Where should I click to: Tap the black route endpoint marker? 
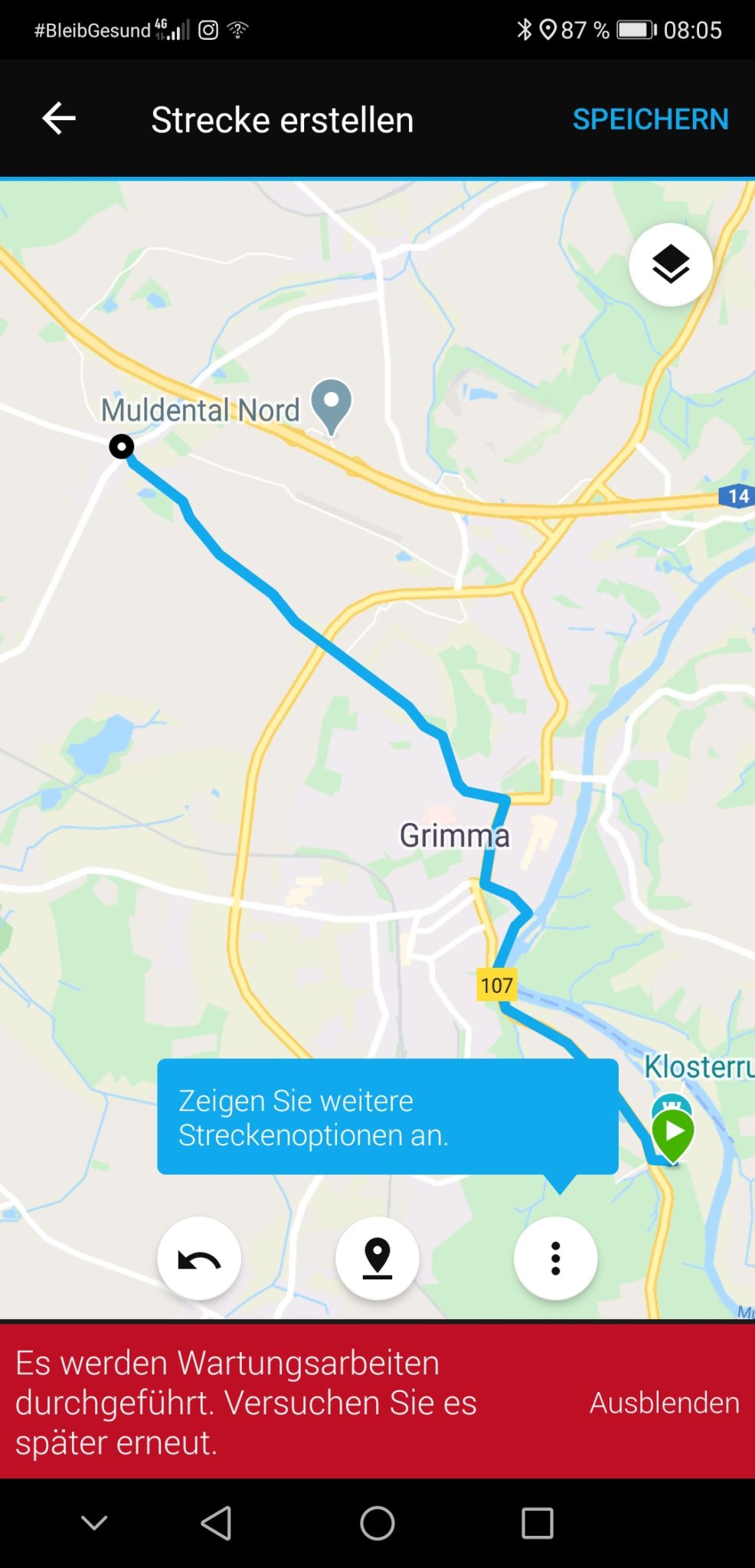(121, 446)
